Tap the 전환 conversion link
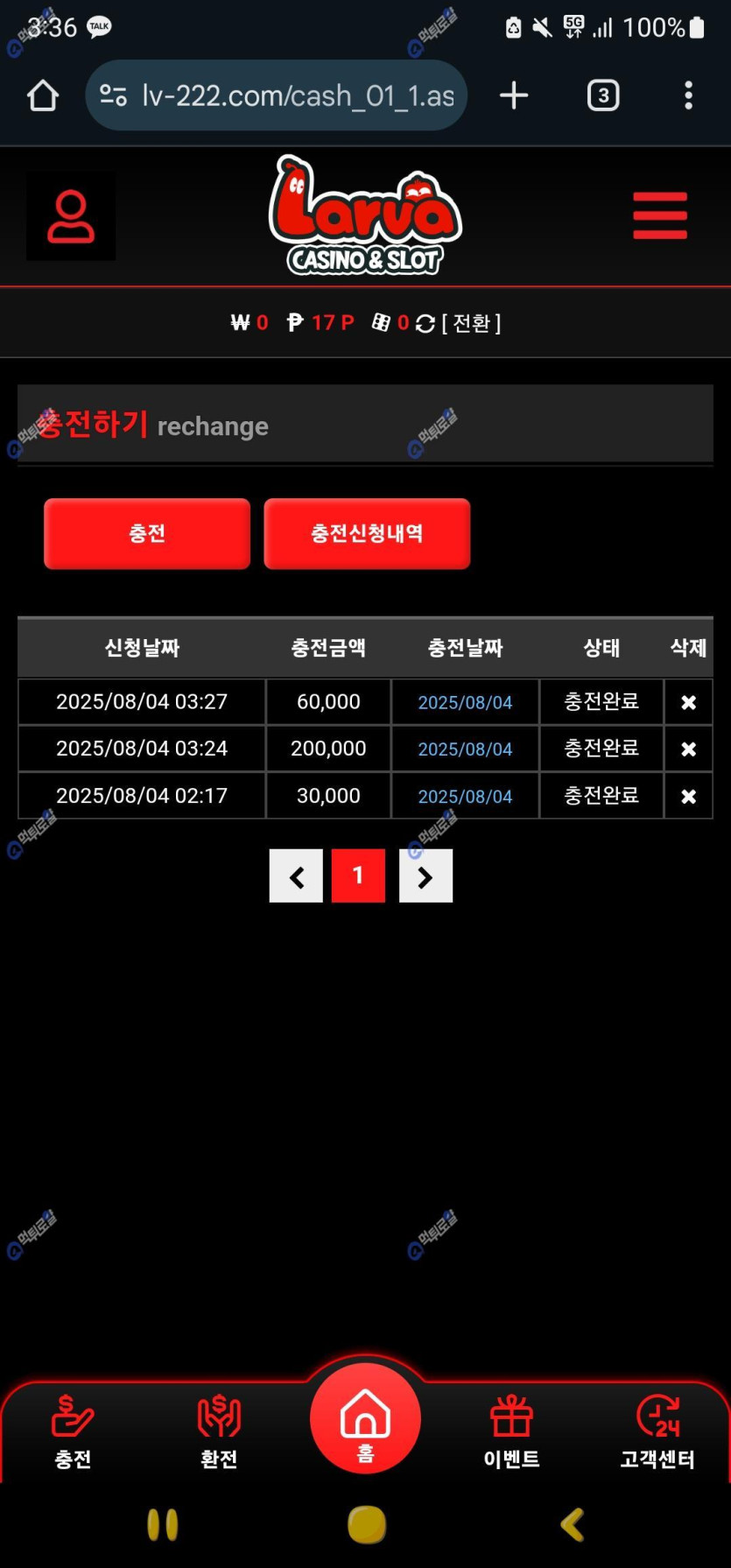Image resolution: width=731 pixels, height=1568 pixels. [x=471, y=323]
